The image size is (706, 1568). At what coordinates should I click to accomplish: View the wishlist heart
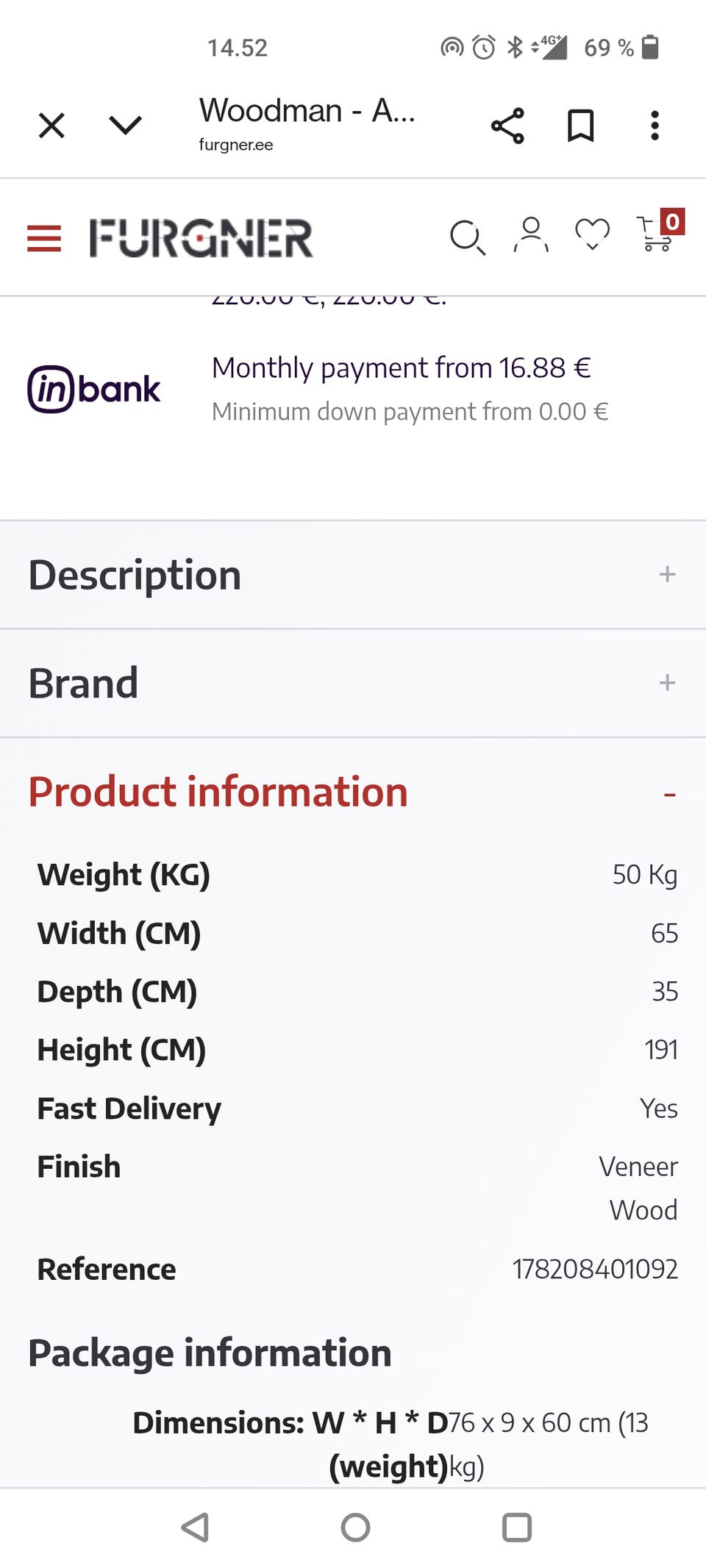(592, 235)
